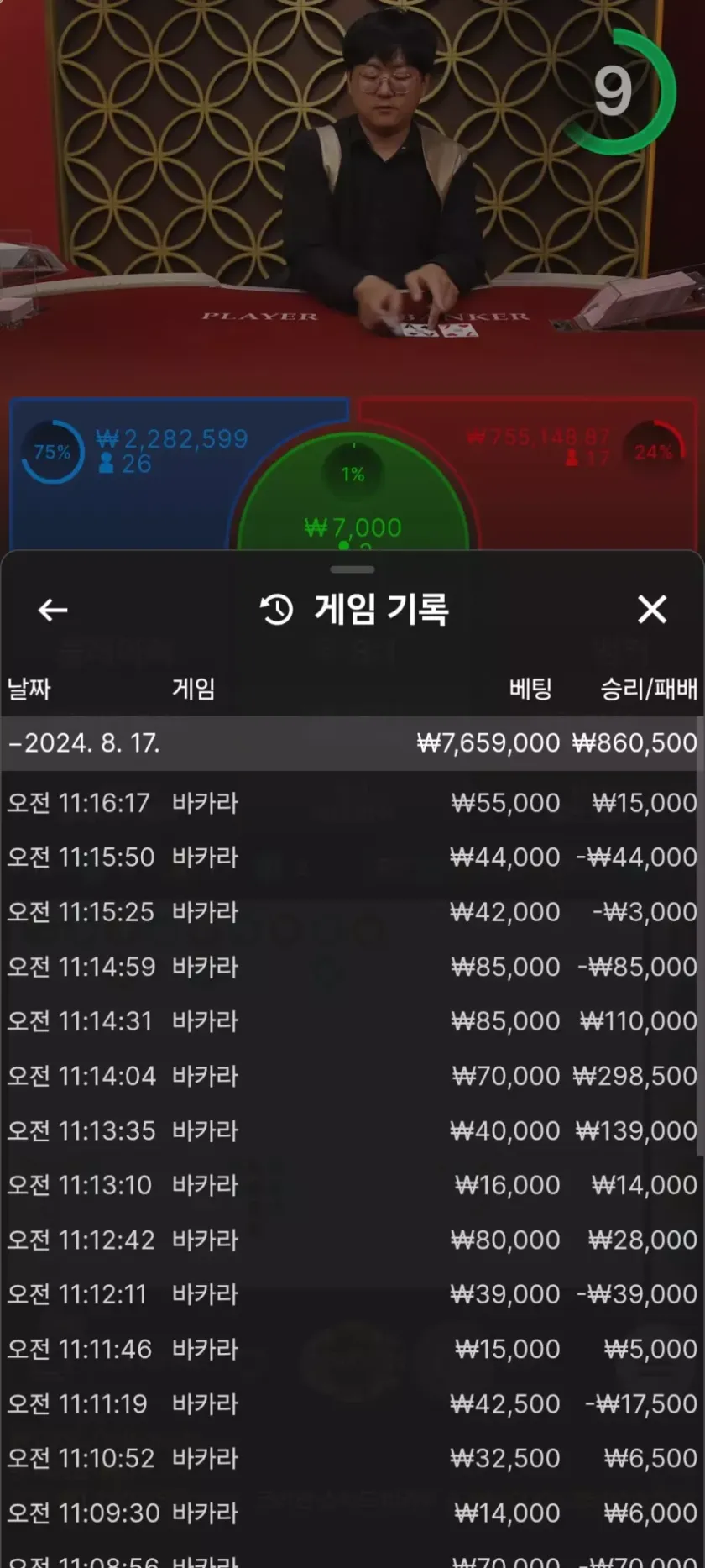This screenshot has width=705, height=1568.
Task: Open the 오전 11:14:04 바카라 record
Action: (x=352, y=1076)
